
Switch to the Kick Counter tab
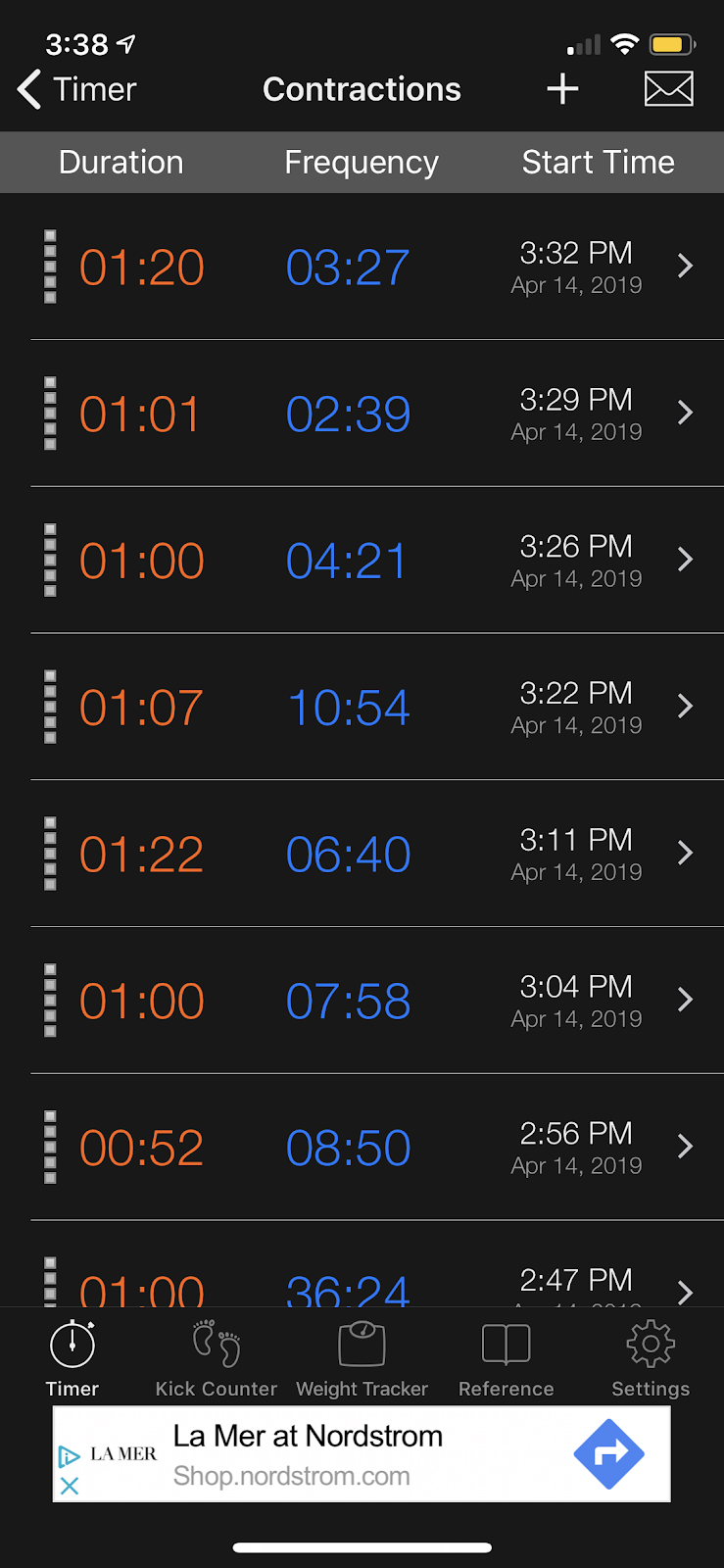pyautogui.click(x=217, y=1359)
